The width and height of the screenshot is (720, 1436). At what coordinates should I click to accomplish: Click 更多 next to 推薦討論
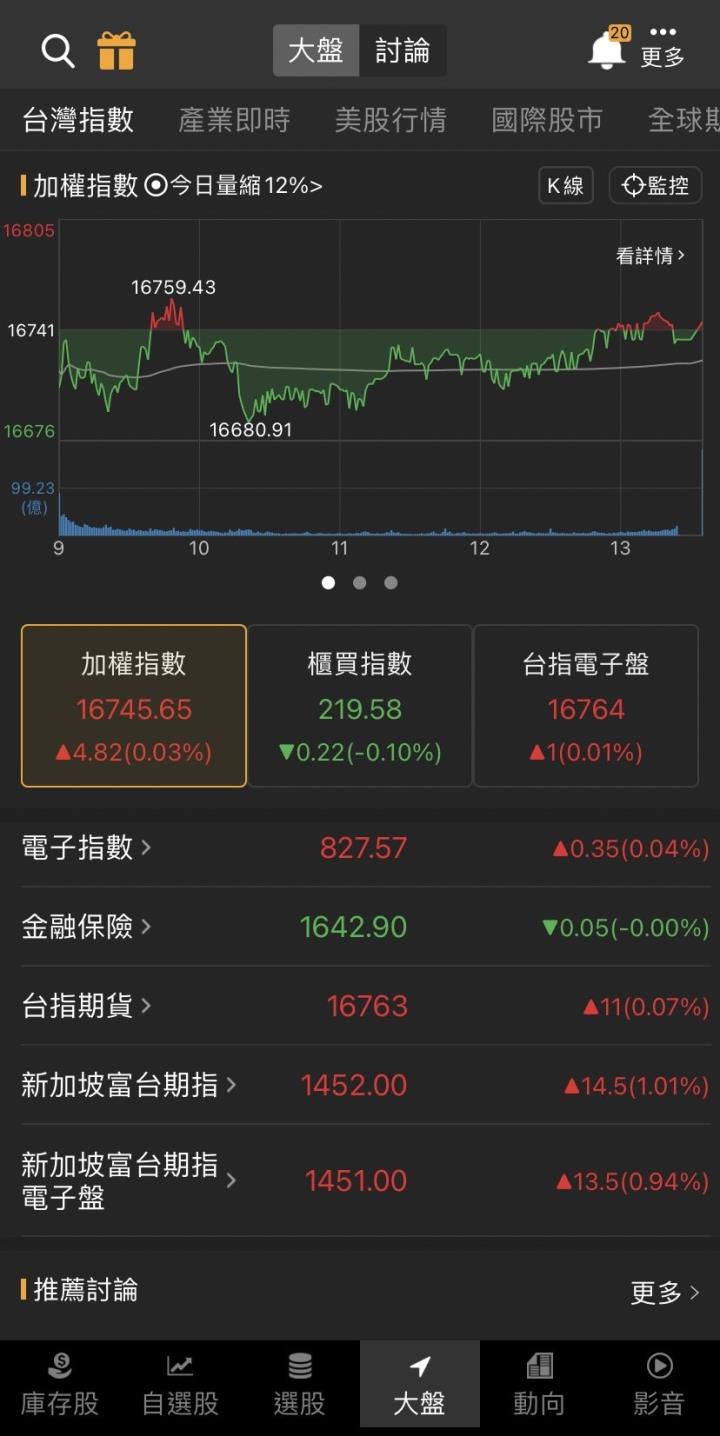665,1292
